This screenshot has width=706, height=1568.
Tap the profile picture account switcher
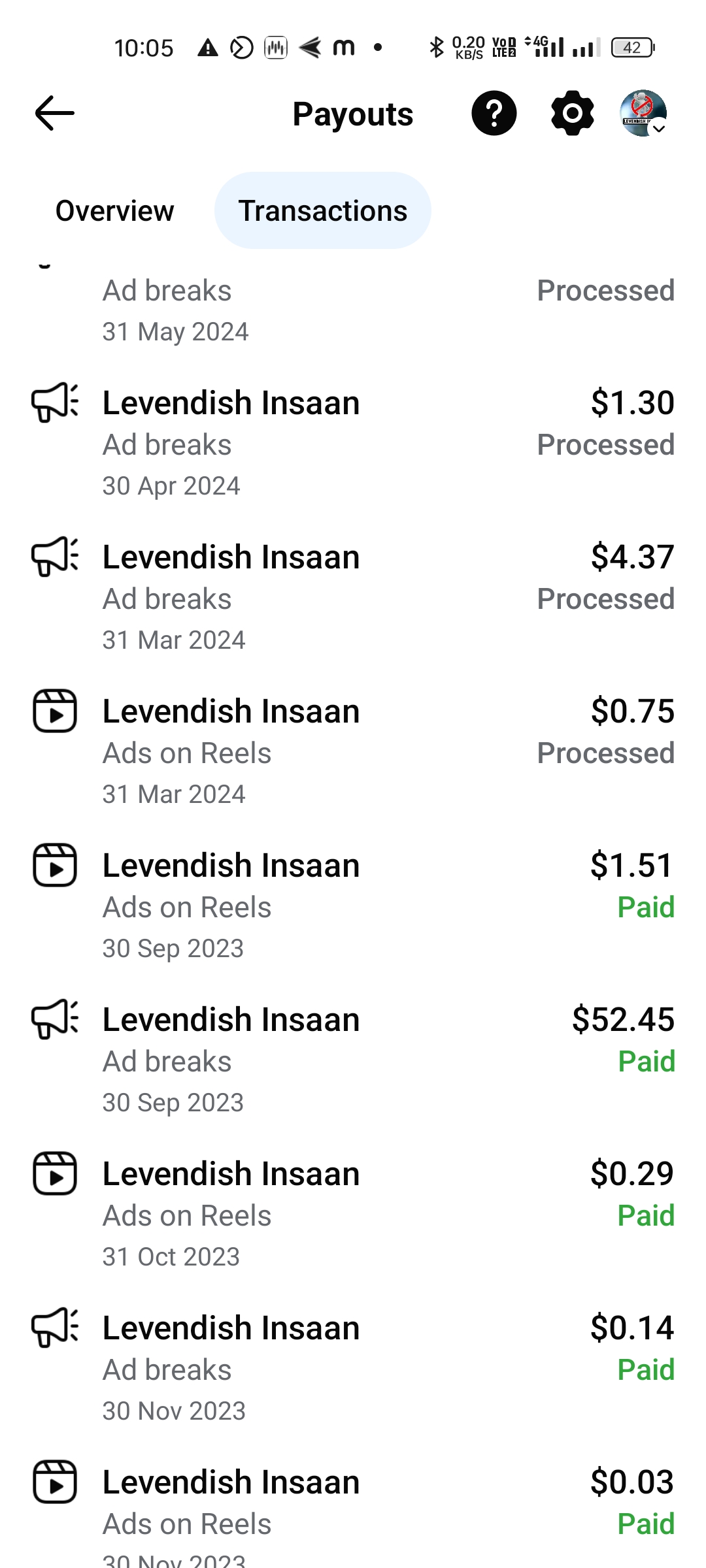pyautogui.click(x=643, y=113)
